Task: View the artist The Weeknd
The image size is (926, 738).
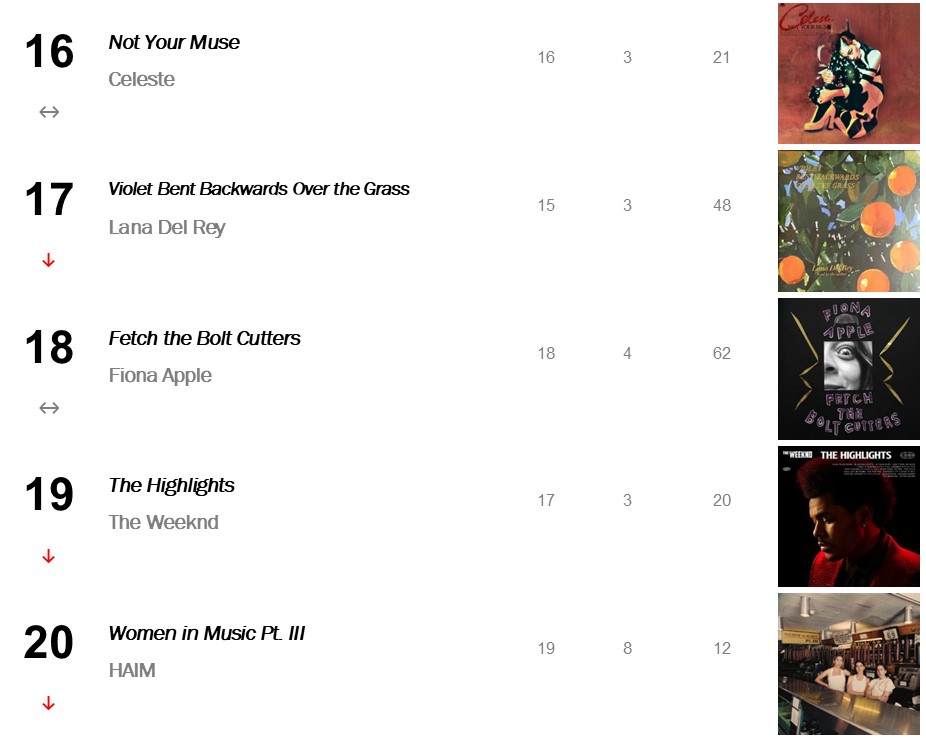Action: (163, 522)
